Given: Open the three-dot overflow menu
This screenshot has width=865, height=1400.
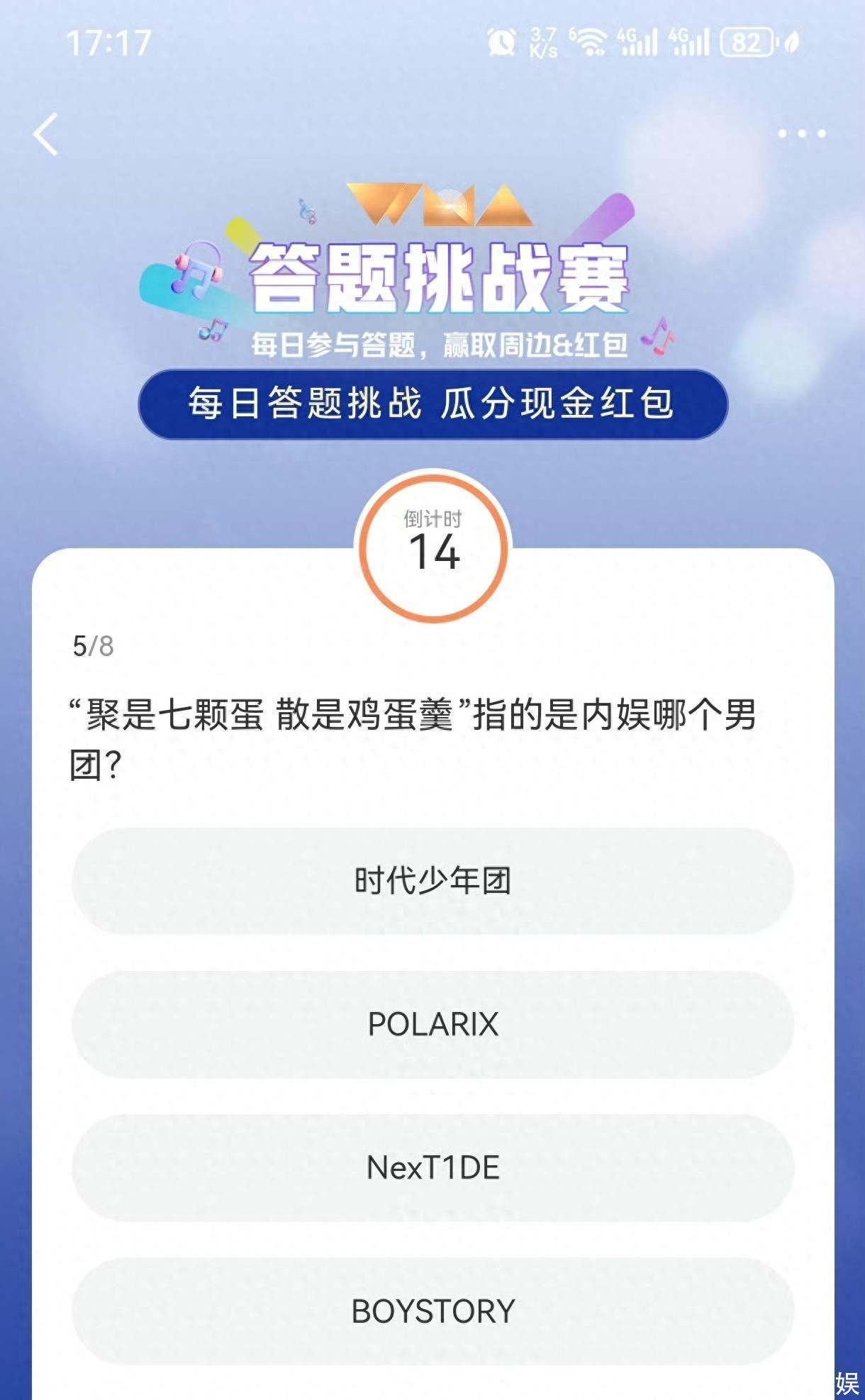Looking at the screenshot, I should (801, 133).
